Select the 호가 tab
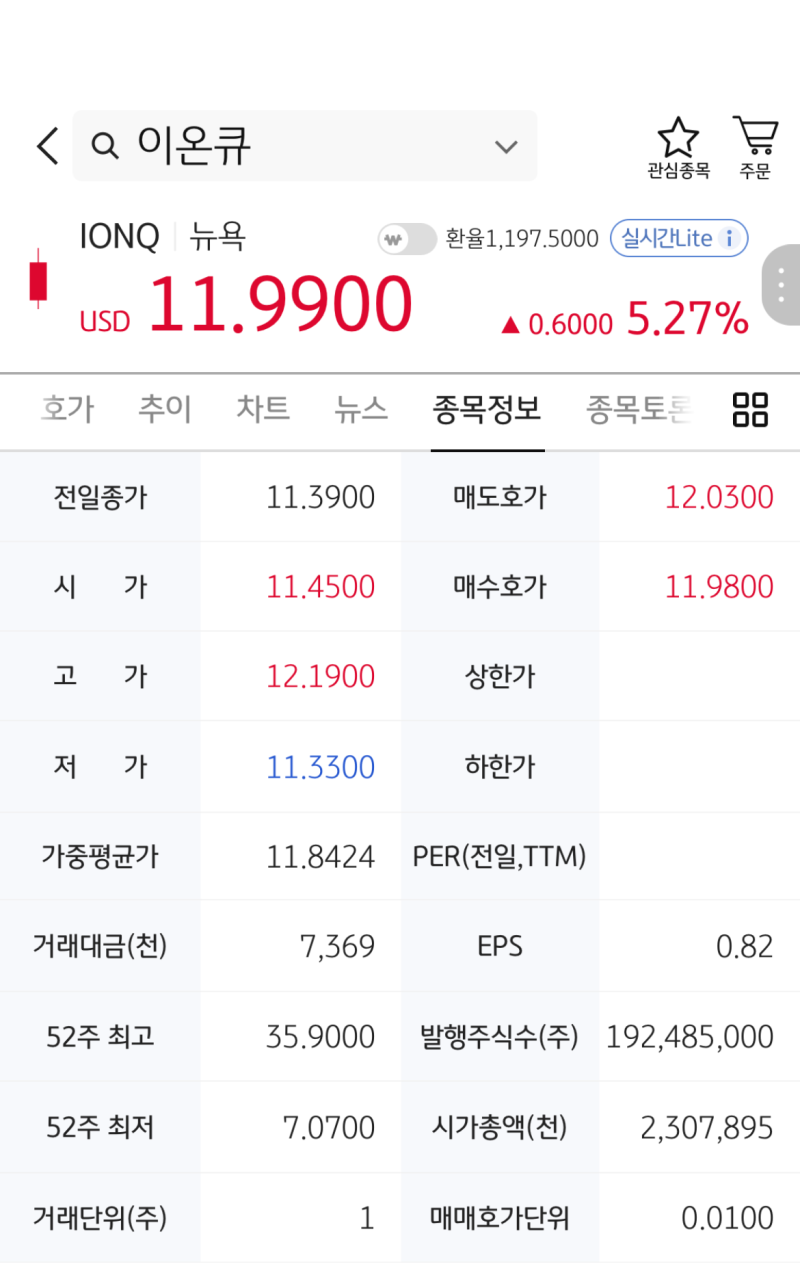Screen dimensions: 800x1277 (66, 408)
